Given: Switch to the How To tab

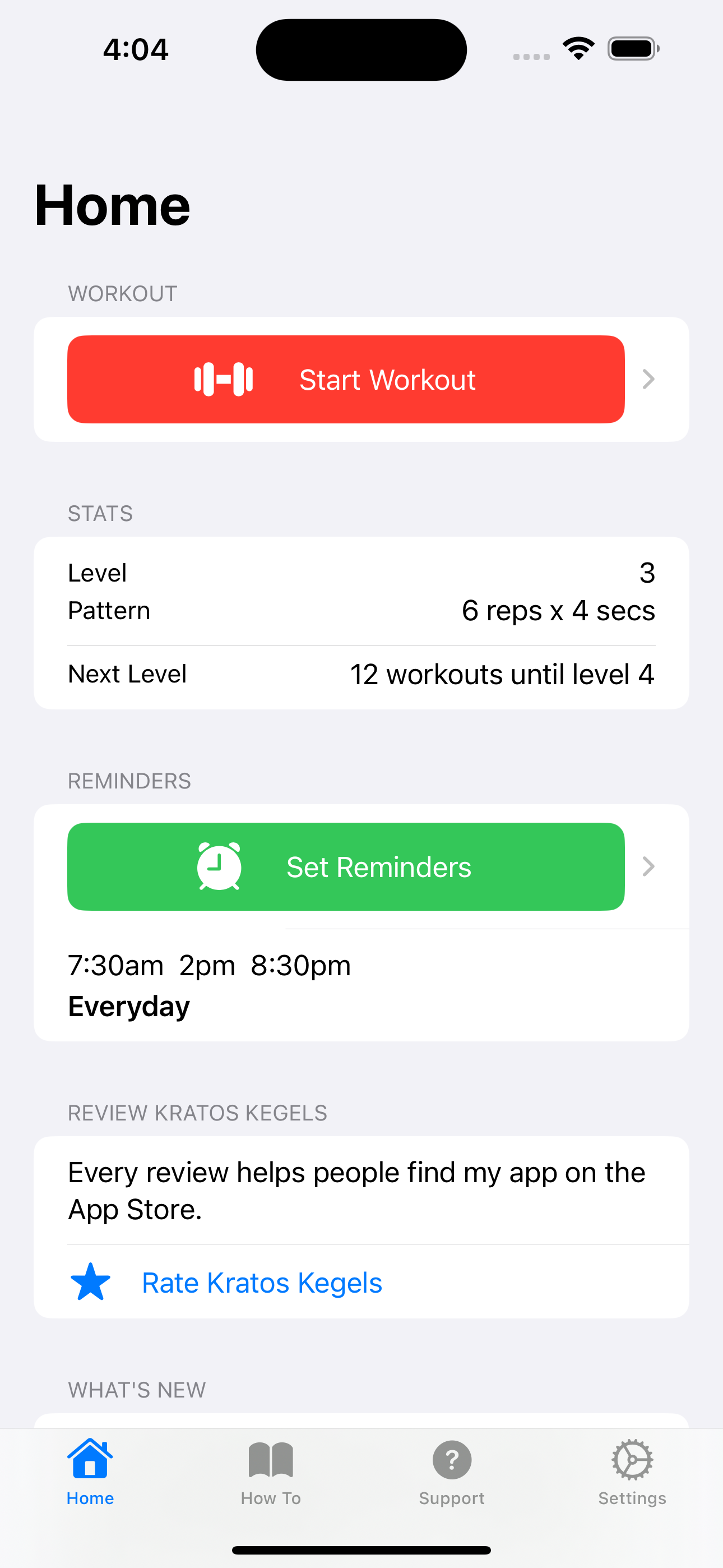Looking at the screenshot, I should [x=271, y=1472].
